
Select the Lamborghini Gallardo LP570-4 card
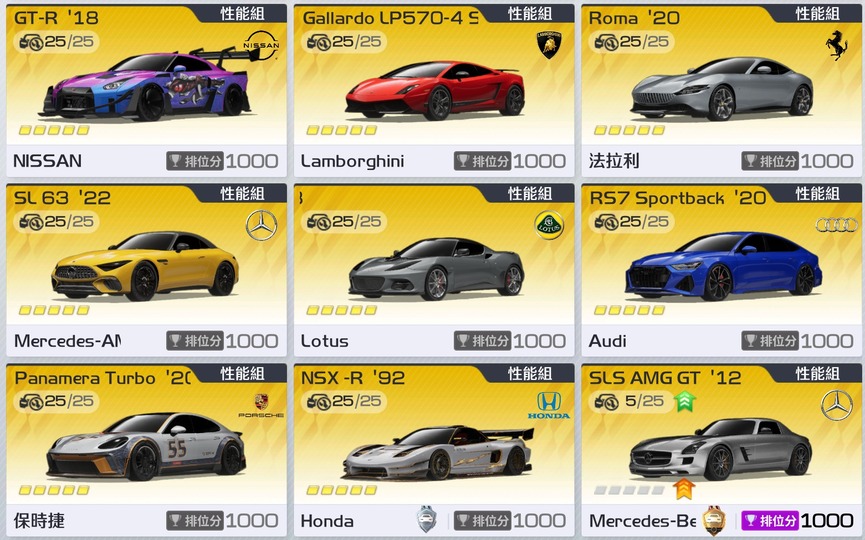[434, 92]
